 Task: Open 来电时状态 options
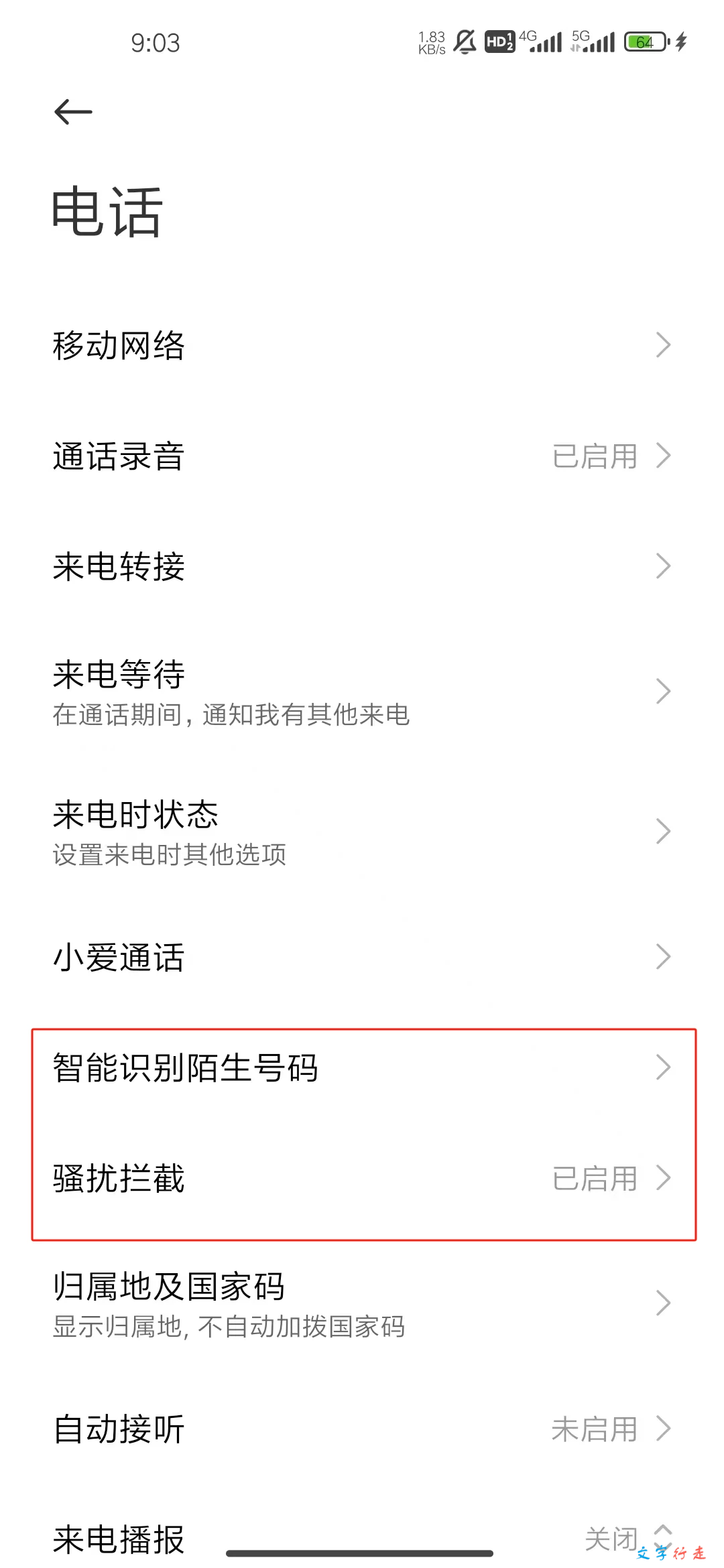click(x=362, y=832)
